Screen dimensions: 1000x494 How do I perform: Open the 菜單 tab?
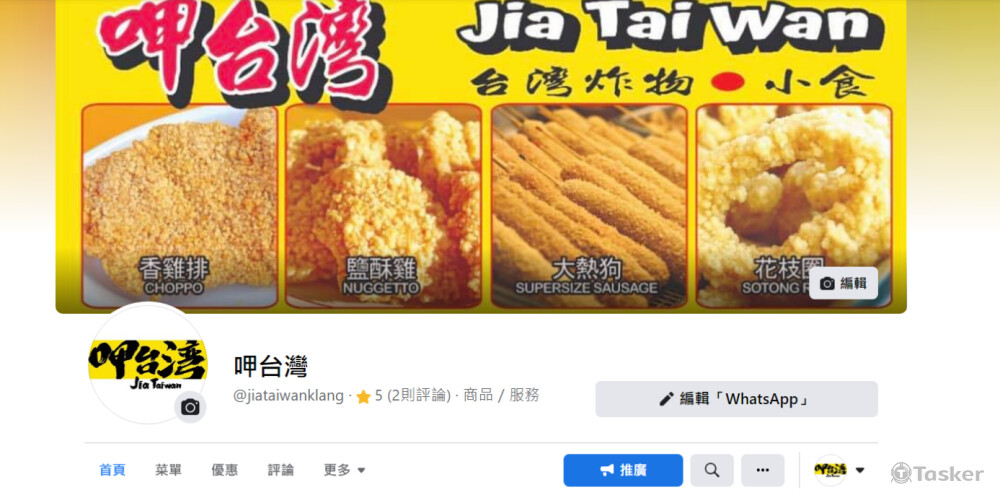(x=168, y=470)
